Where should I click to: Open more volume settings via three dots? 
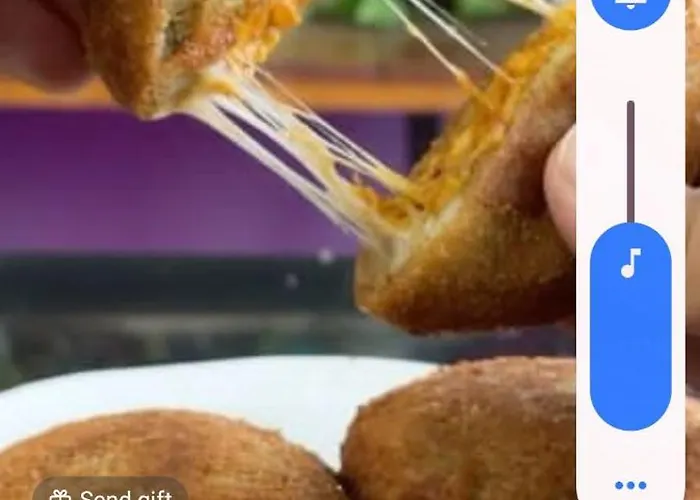tap(630, 486)
